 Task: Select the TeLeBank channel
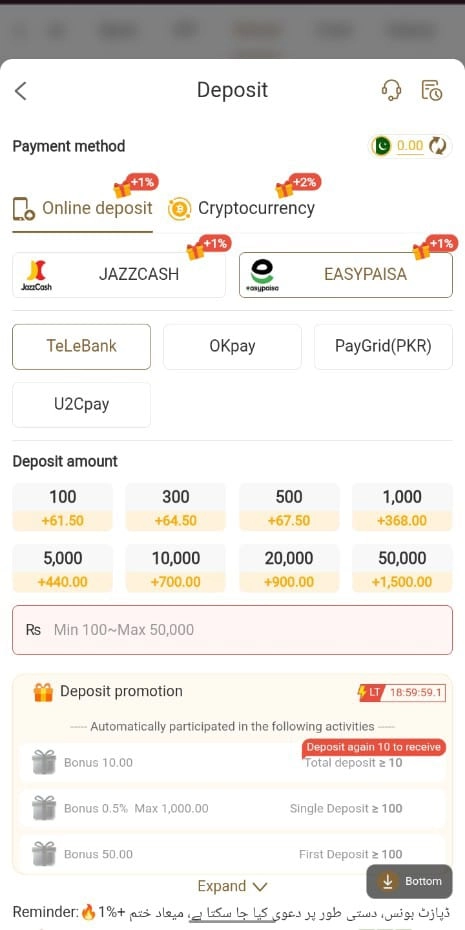[81, 346]
